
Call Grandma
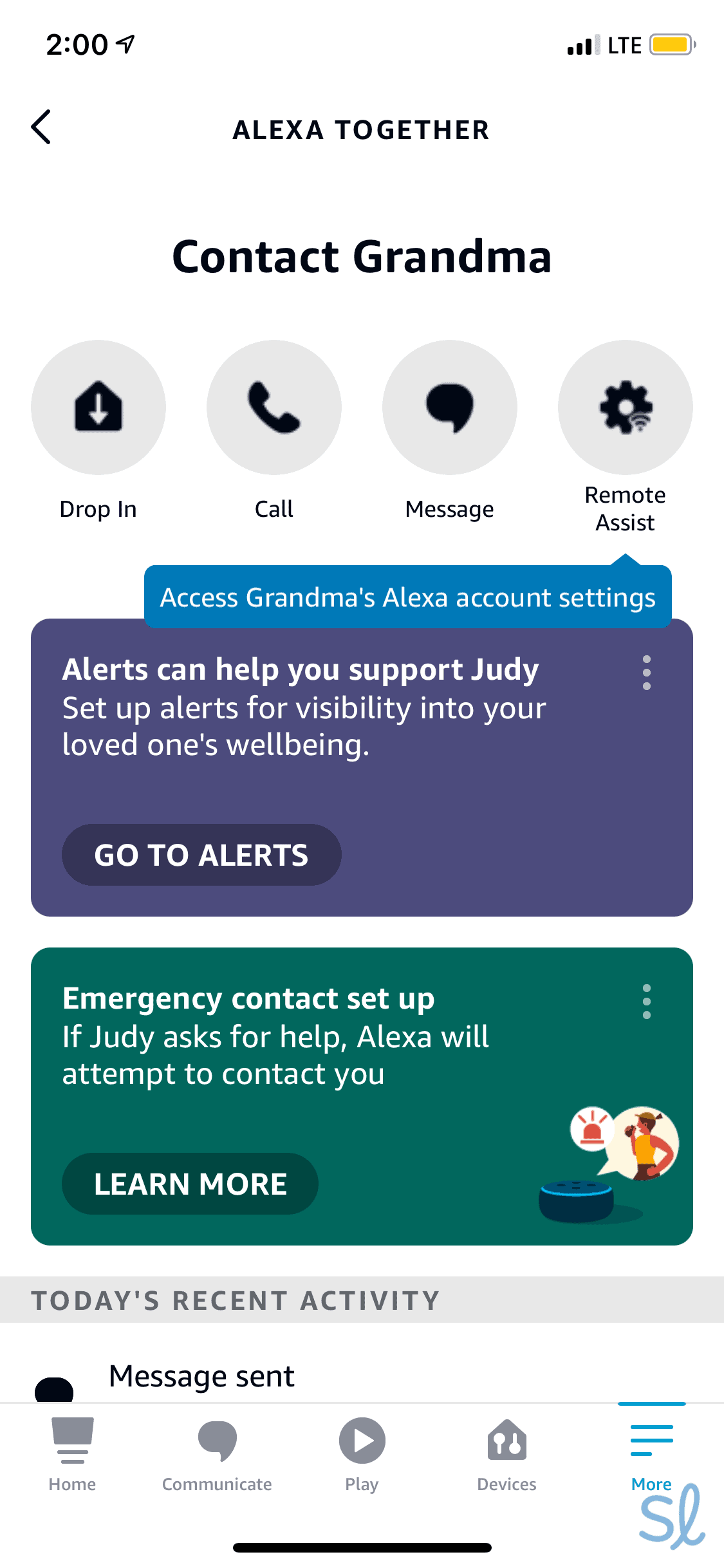coord(274,408)
